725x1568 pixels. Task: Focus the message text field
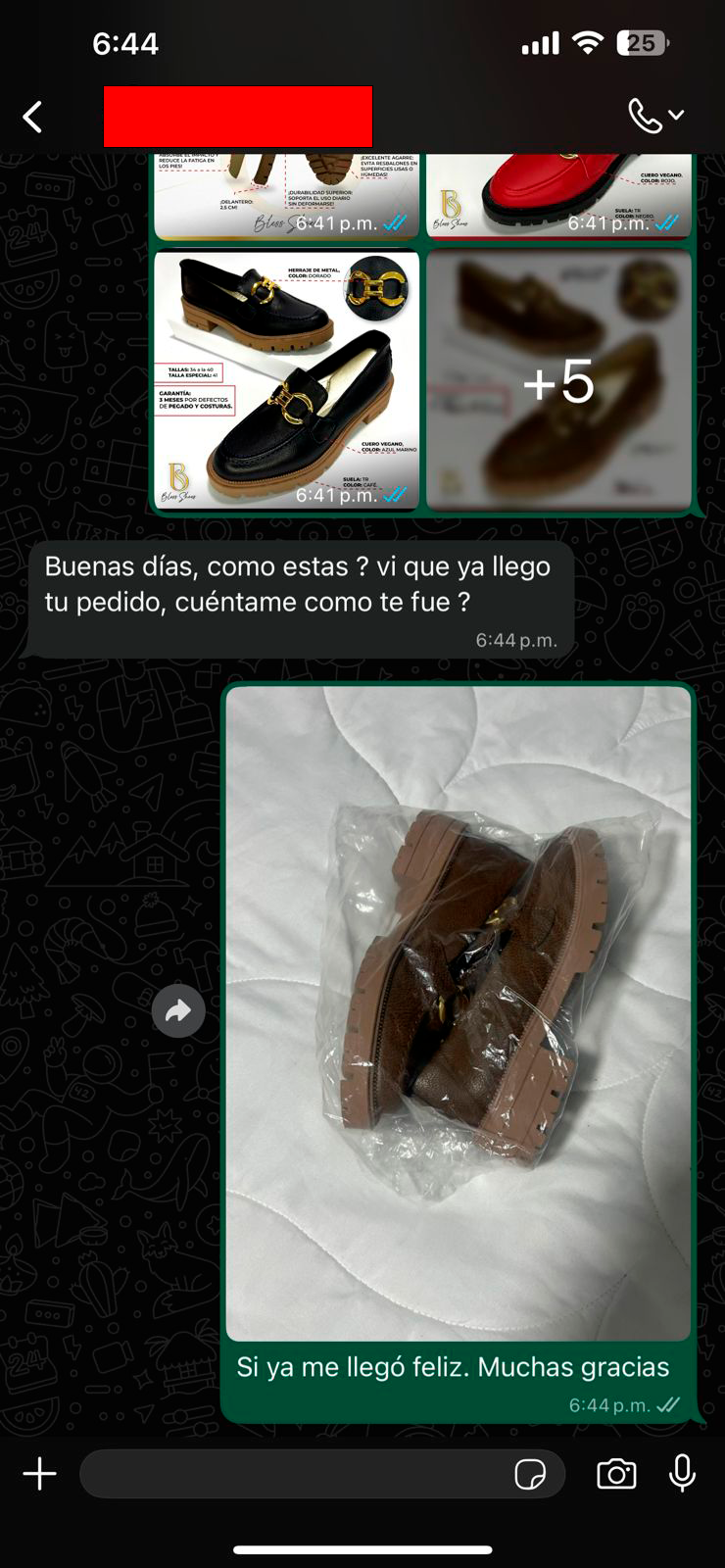coord(294,1474)
